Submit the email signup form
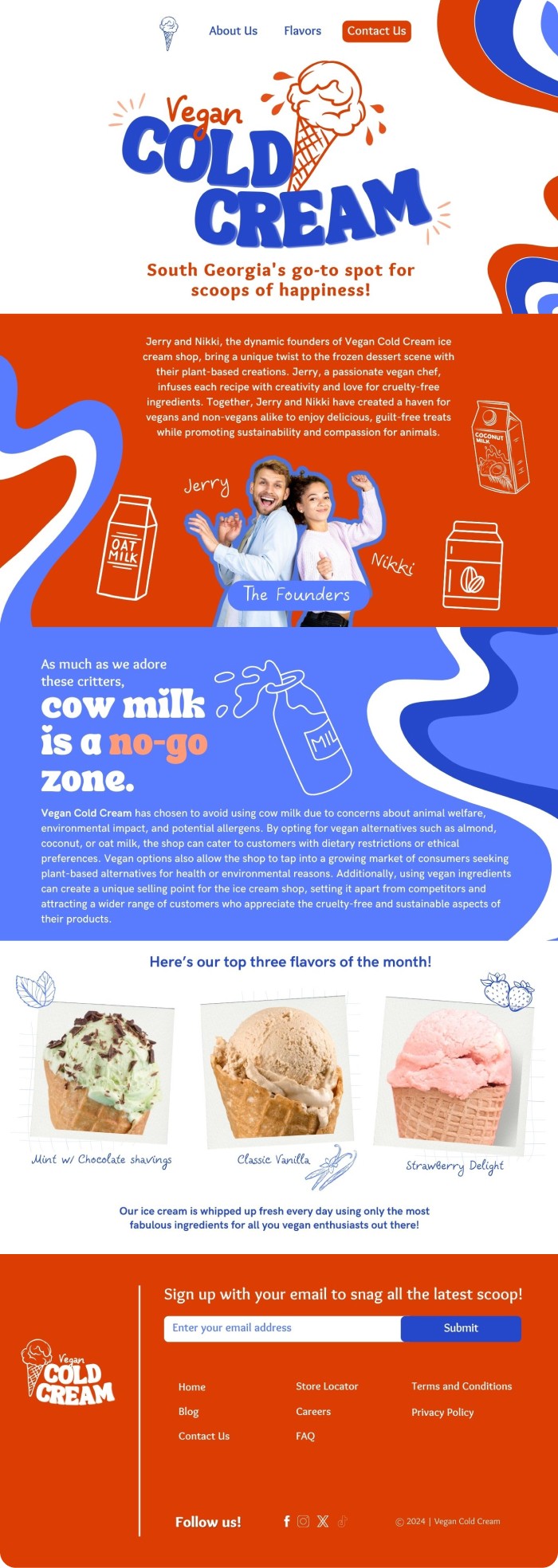 click(461, 1328)
